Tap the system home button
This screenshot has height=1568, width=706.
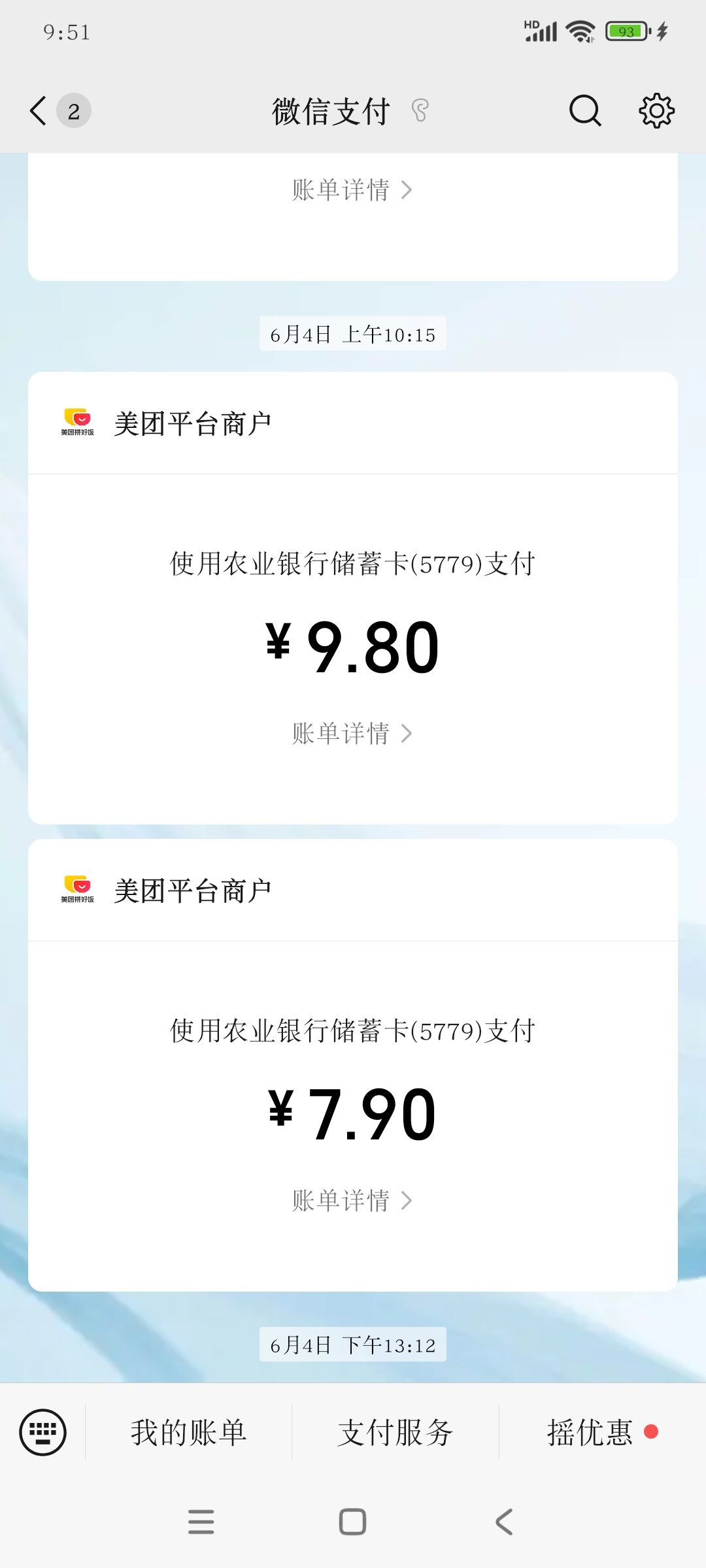352,1522
